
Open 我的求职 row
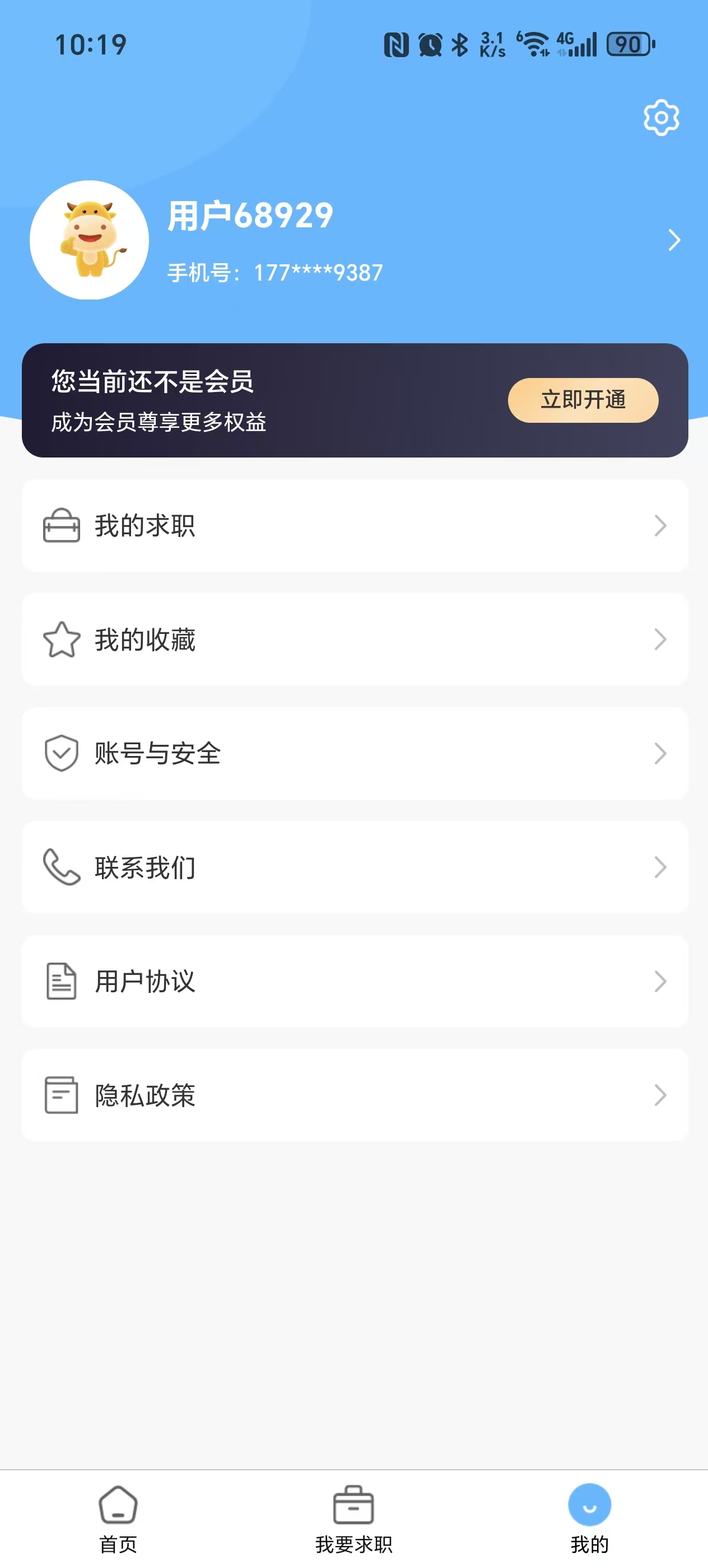coord(355,525)
